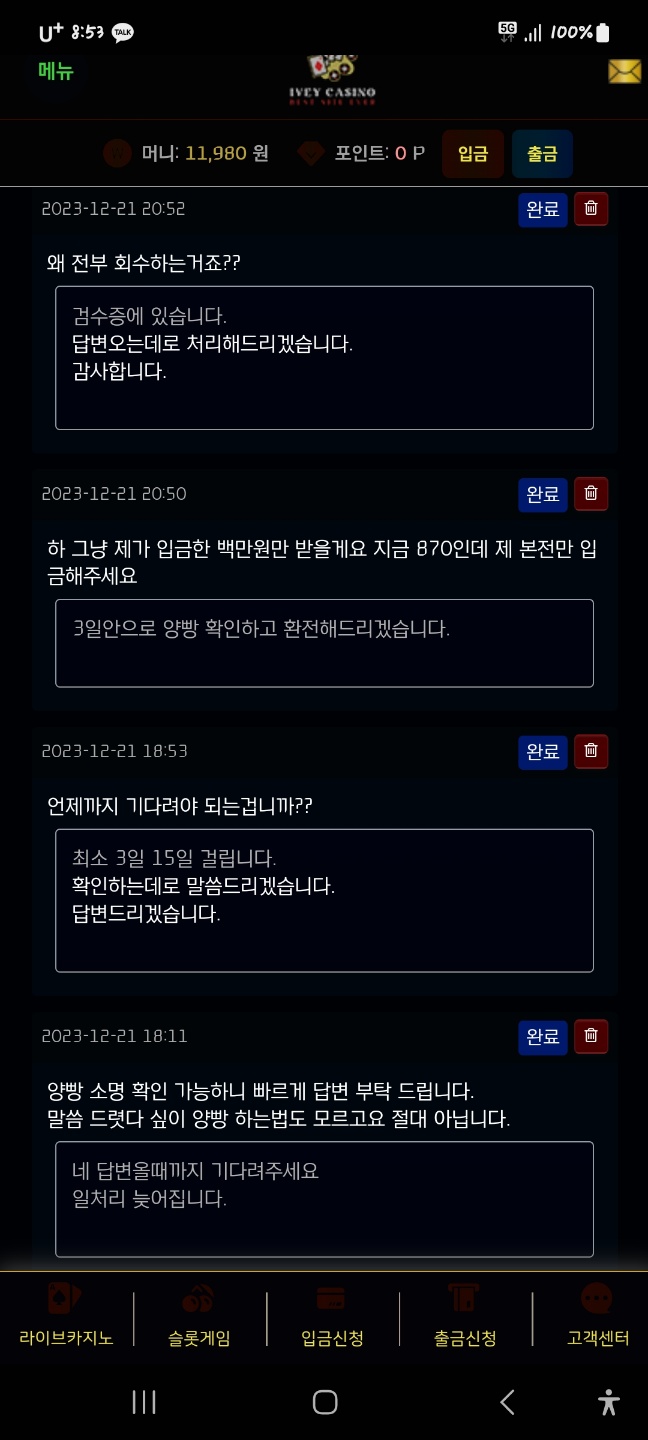Screen dimensions: 648x1440
Task: Select the 출금신청 tab
Action: 465,1317
